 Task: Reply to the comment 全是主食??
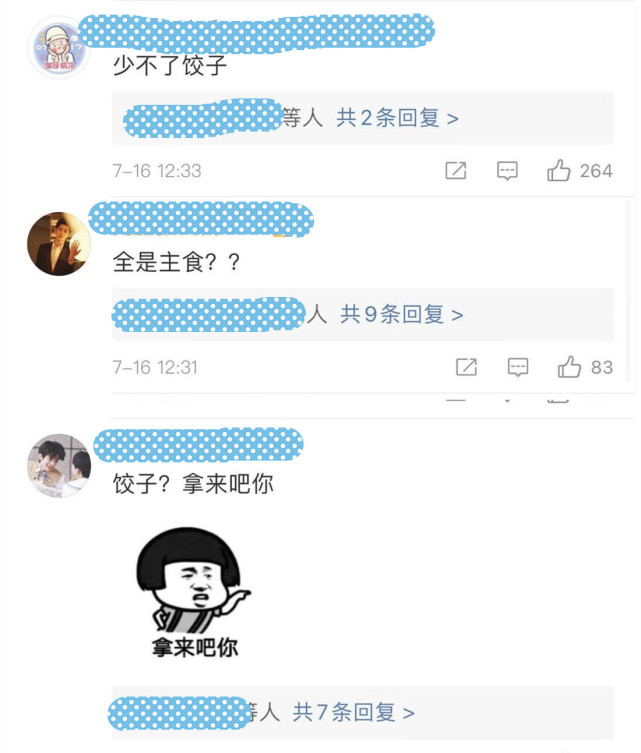pos(518,367)
